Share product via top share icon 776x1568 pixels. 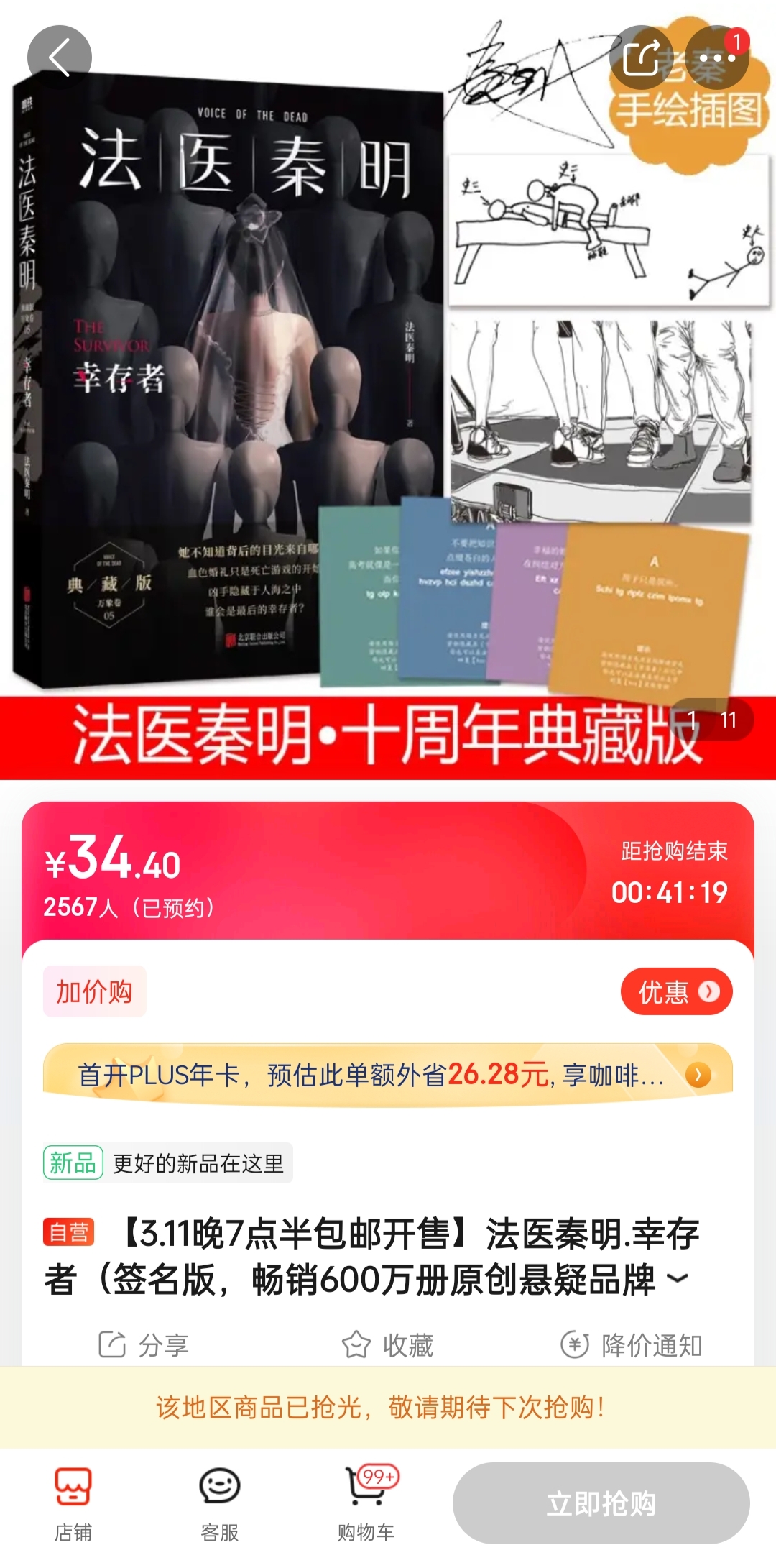[642, 58]
